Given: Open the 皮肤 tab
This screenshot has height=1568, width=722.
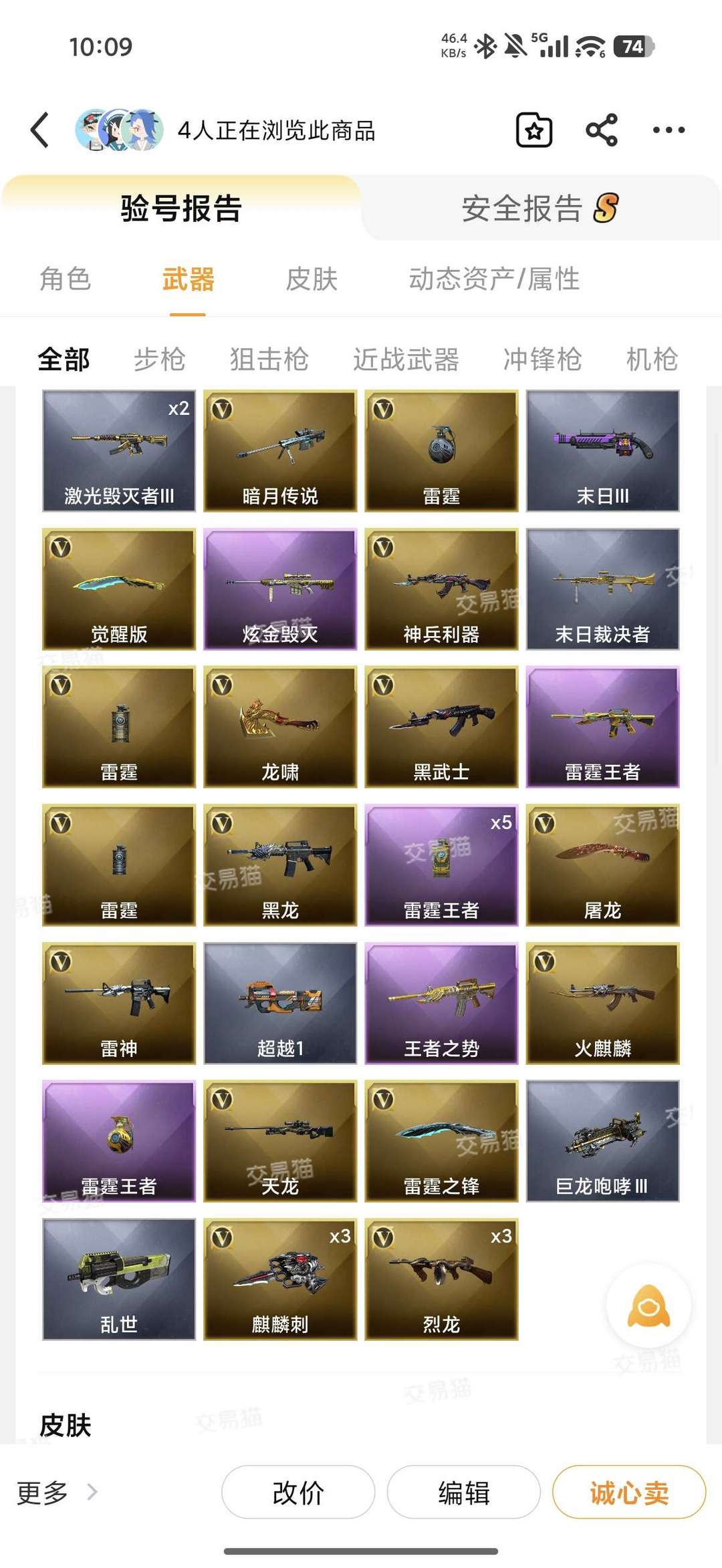Looking at the screenshot, I should click(312, 279).
